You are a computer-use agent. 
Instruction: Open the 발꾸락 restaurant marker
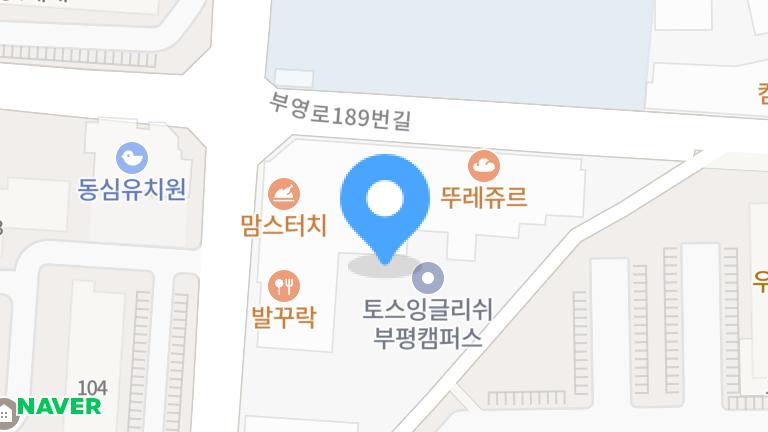point(285,286)
